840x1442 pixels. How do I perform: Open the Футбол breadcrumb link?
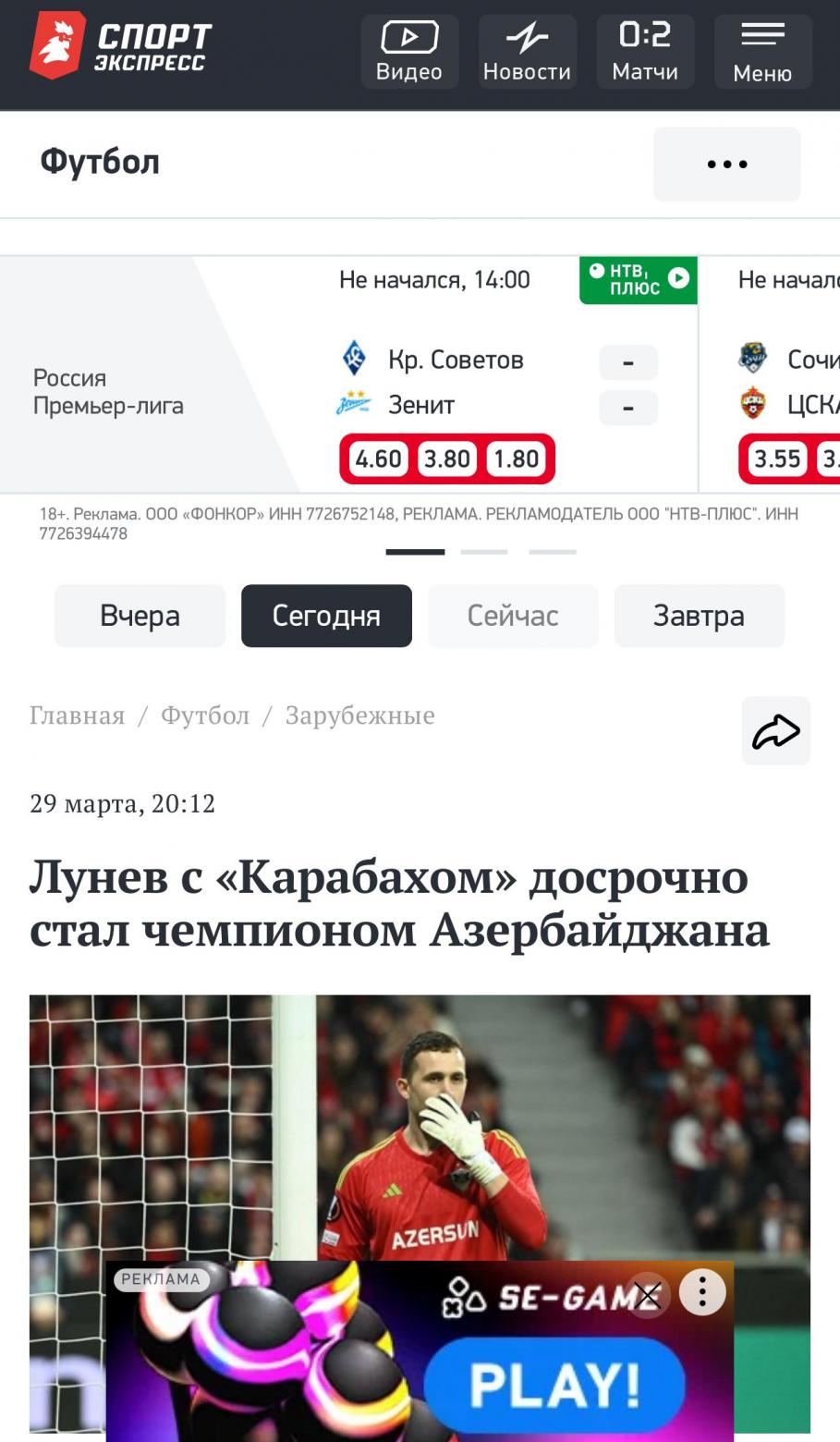205,715
